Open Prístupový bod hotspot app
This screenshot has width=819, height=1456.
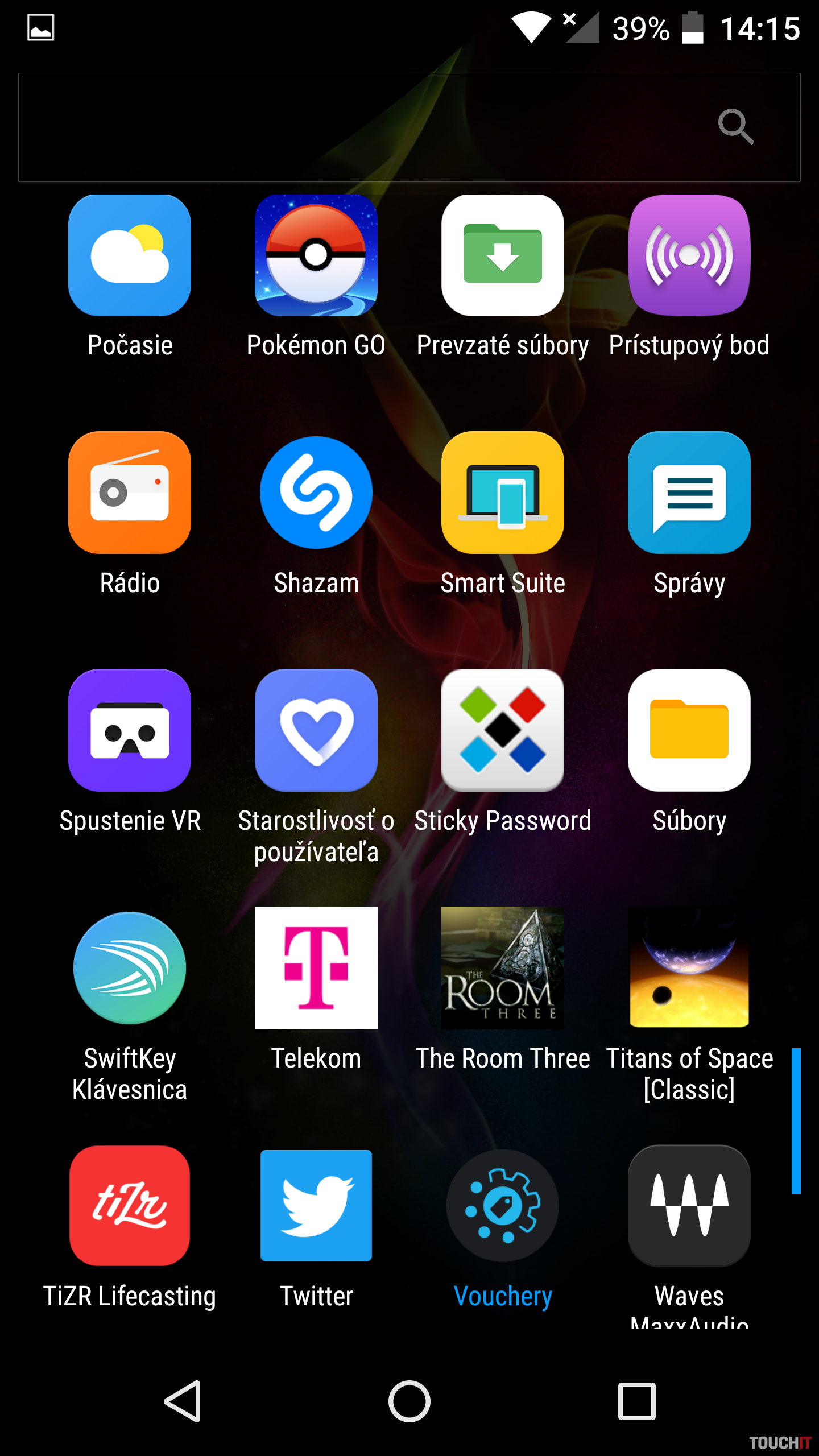click(x=689, y=256)
